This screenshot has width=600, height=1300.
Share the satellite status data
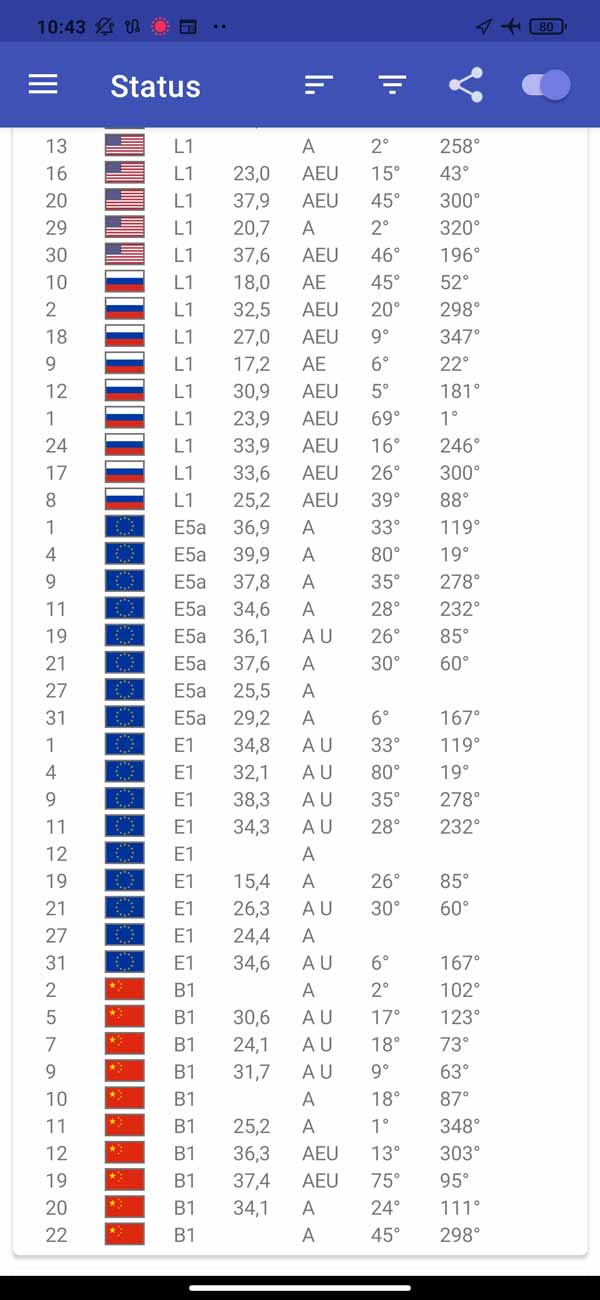(x=466, y=85)
